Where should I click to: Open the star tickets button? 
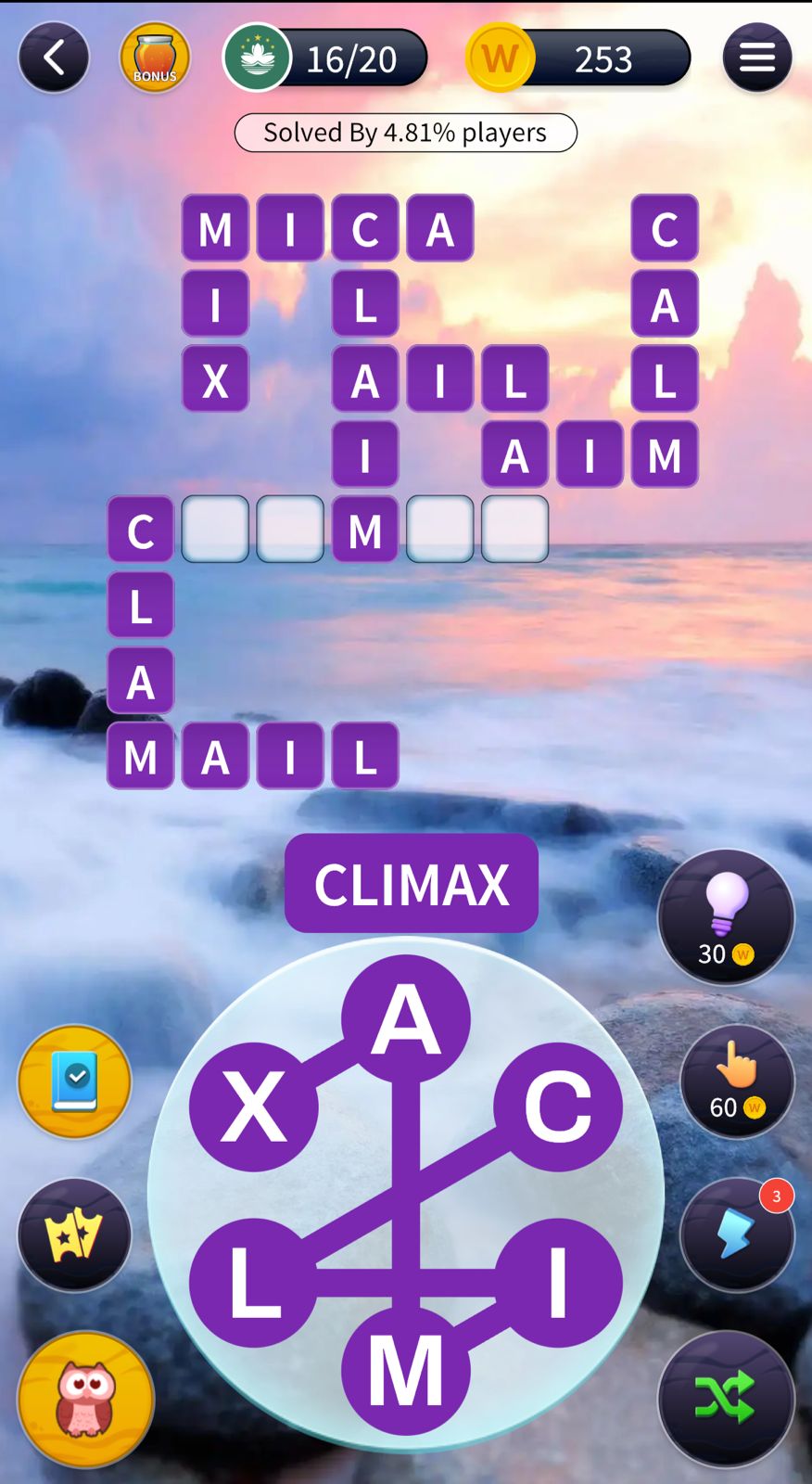coord(74,1235)
